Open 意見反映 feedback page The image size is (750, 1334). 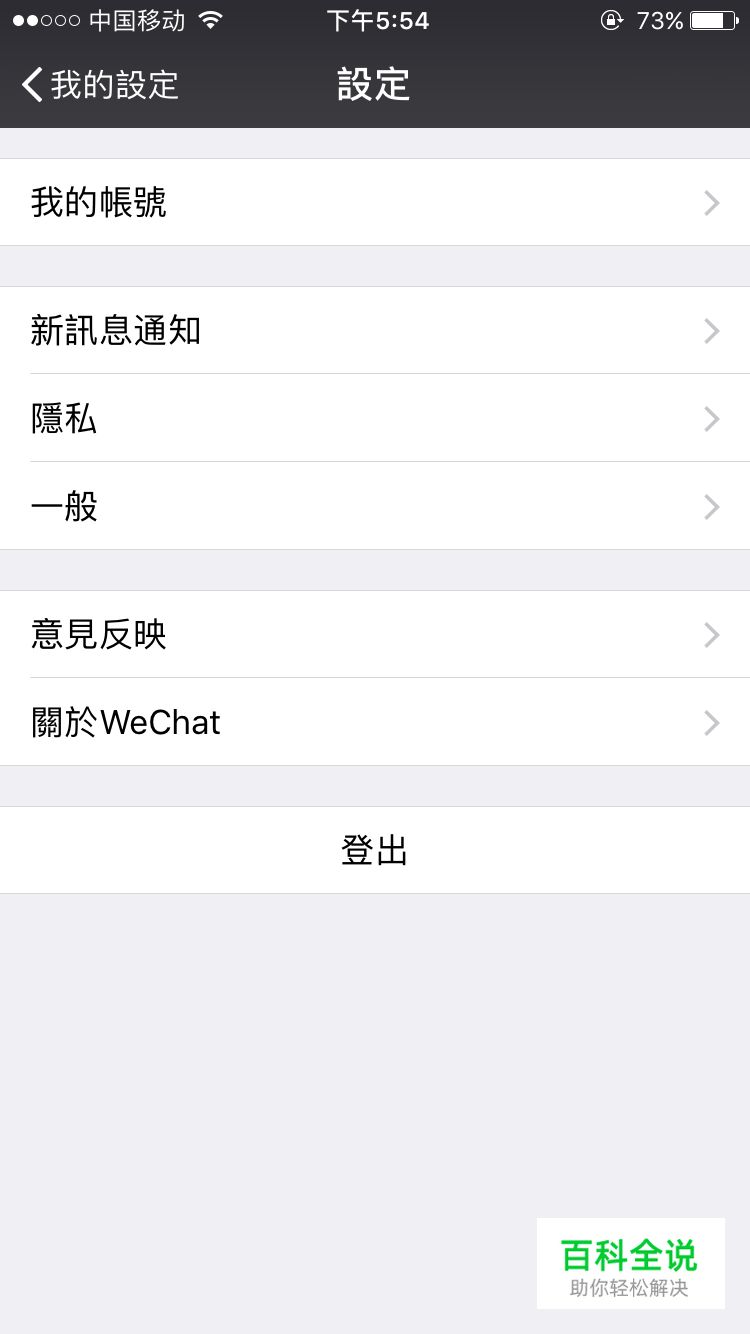[375, 634]
